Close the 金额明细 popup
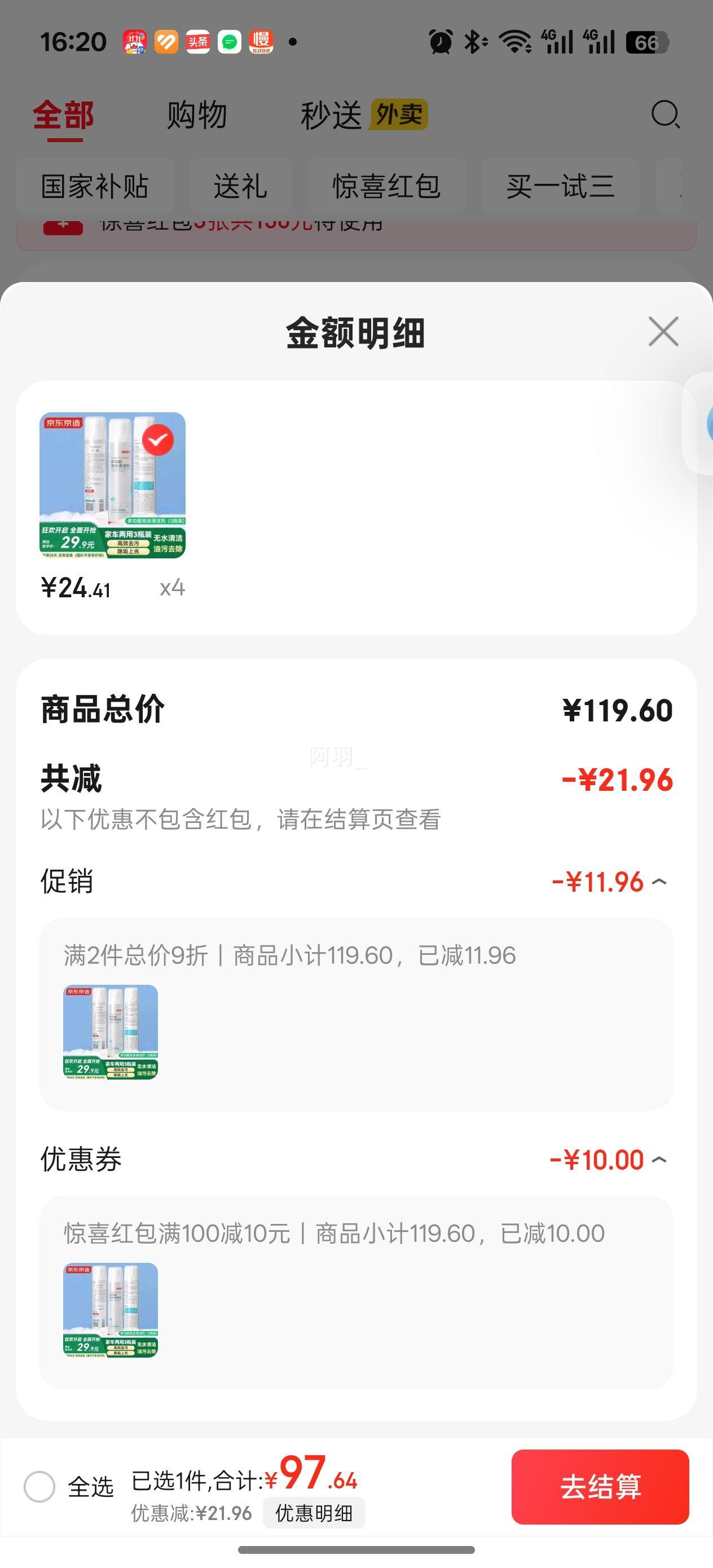The width and height of the screenshot is (713, 1568). pyautogui.click(x=664, y=332)
